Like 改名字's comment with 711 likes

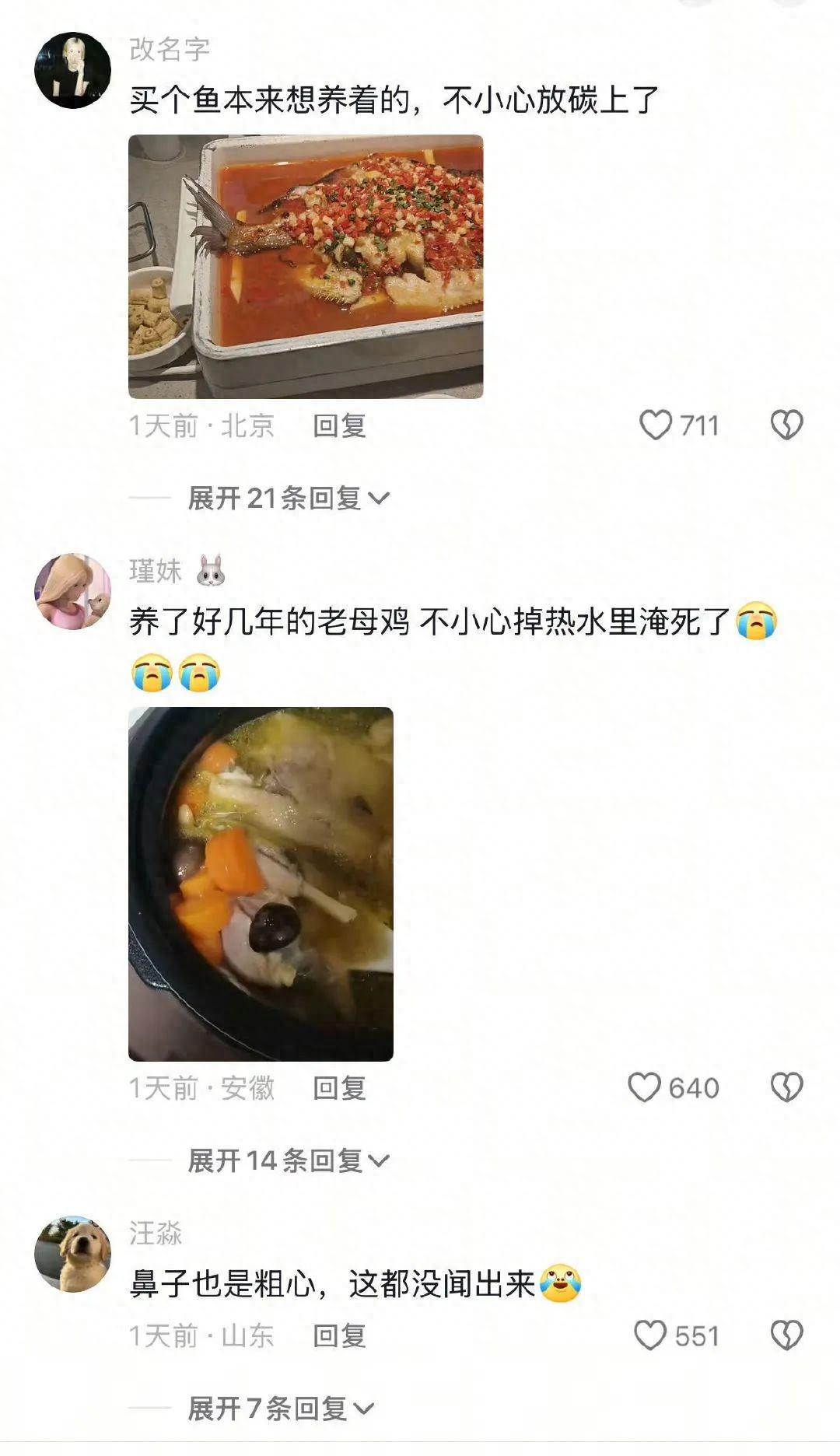656,425
